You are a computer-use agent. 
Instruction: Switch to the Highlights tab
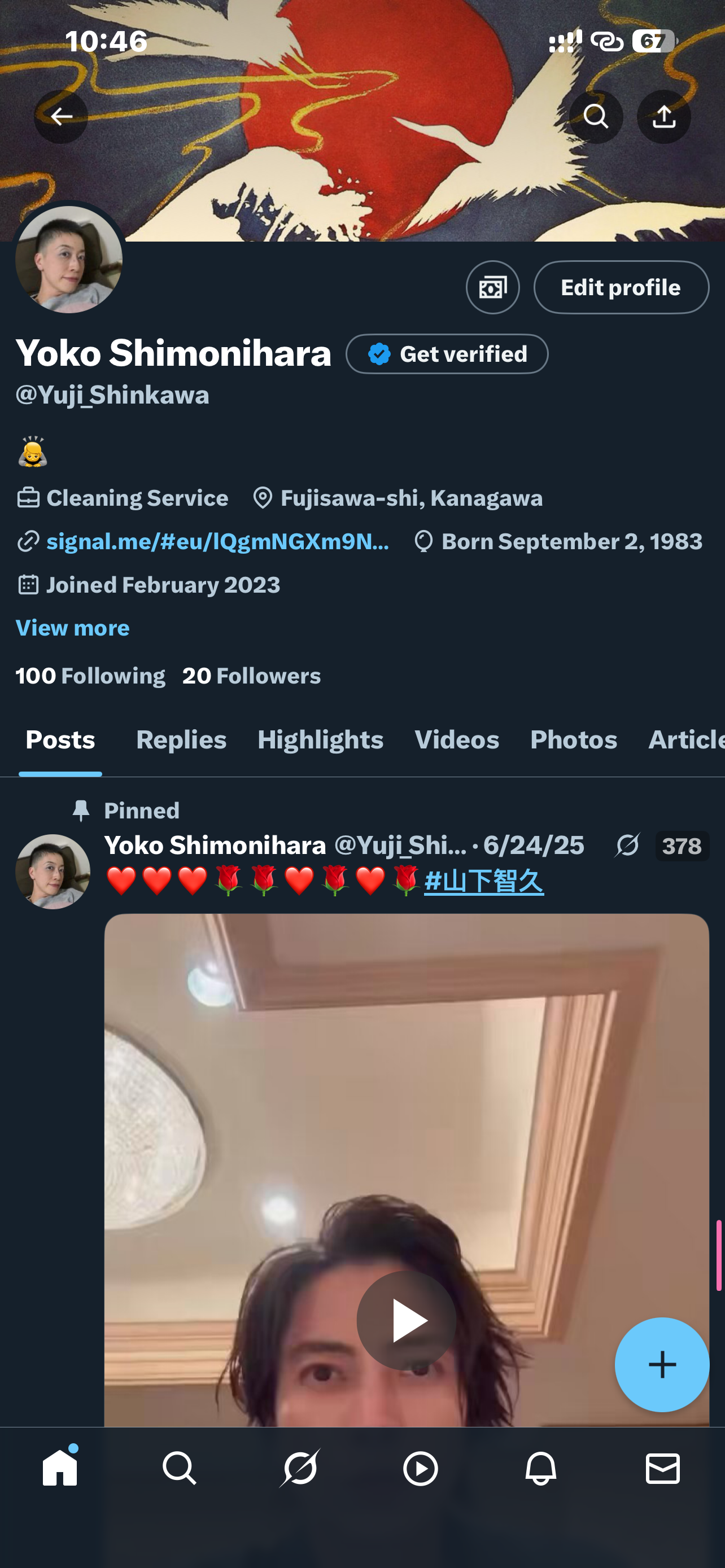tap(320, 739)
